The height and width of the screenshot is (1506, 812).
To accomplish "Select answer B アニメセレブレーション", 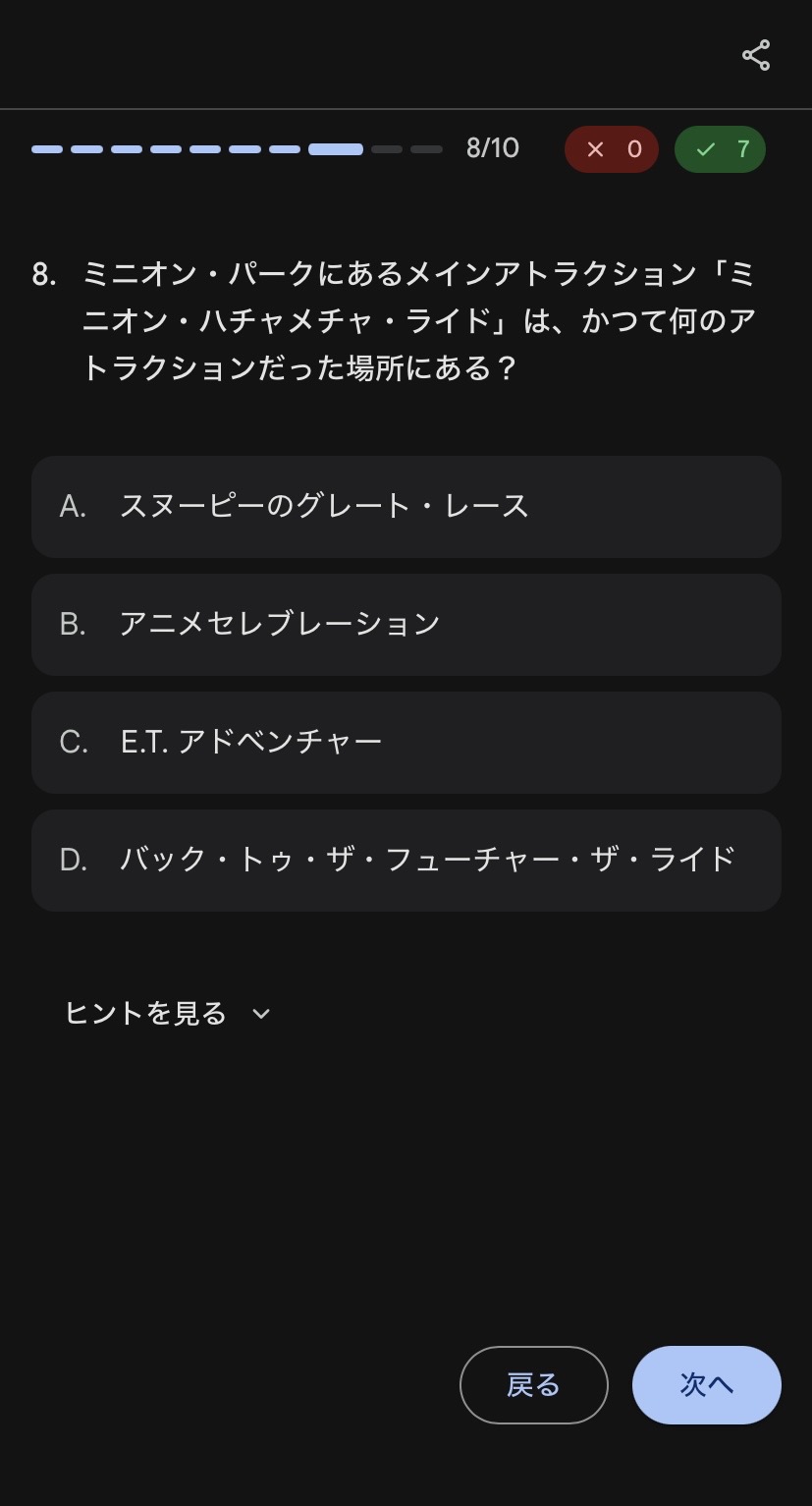I will pyautogui.click(x=406, y=625).
